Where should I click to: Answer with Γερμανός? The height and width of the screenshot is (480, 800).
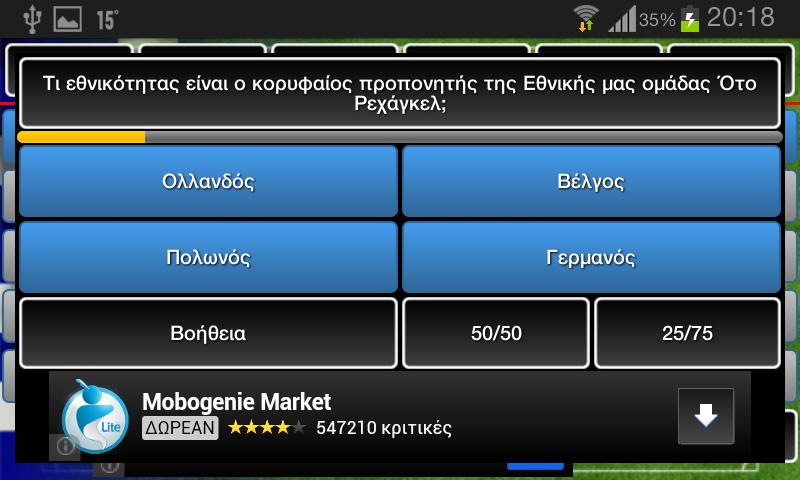591,257
